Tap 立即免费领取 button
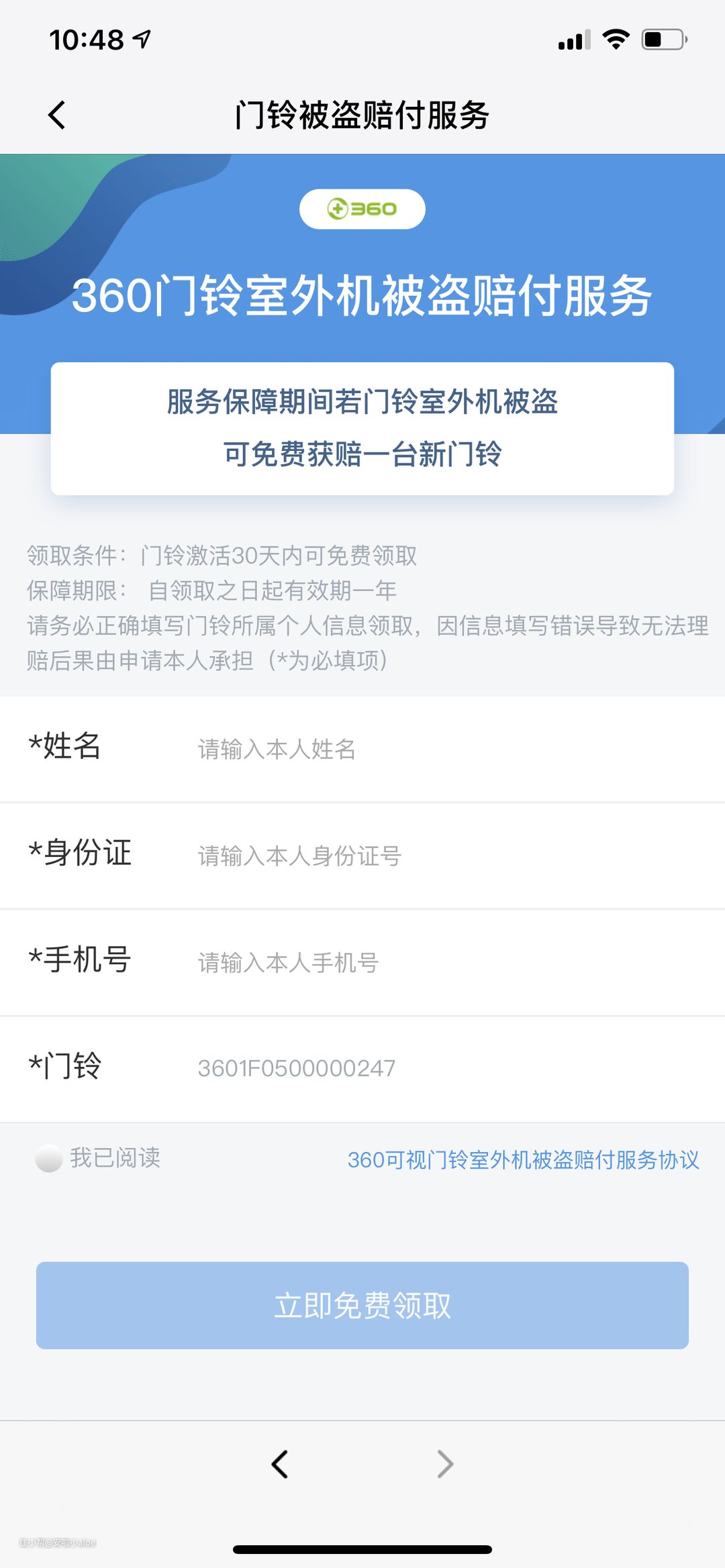 (362, 1306)
